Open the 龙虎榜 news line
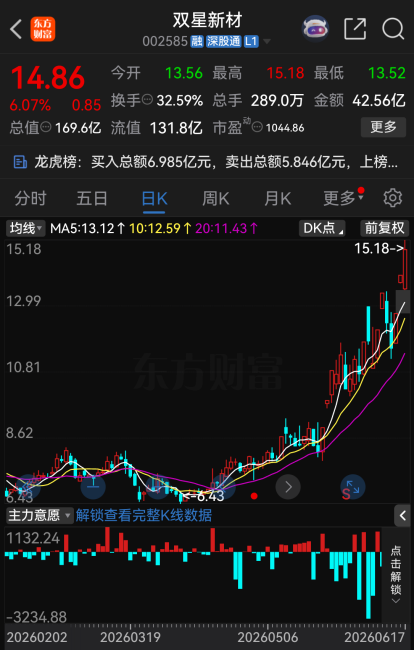Image resolution: width=414 pixels, height=650 pixels. point(207,162)
